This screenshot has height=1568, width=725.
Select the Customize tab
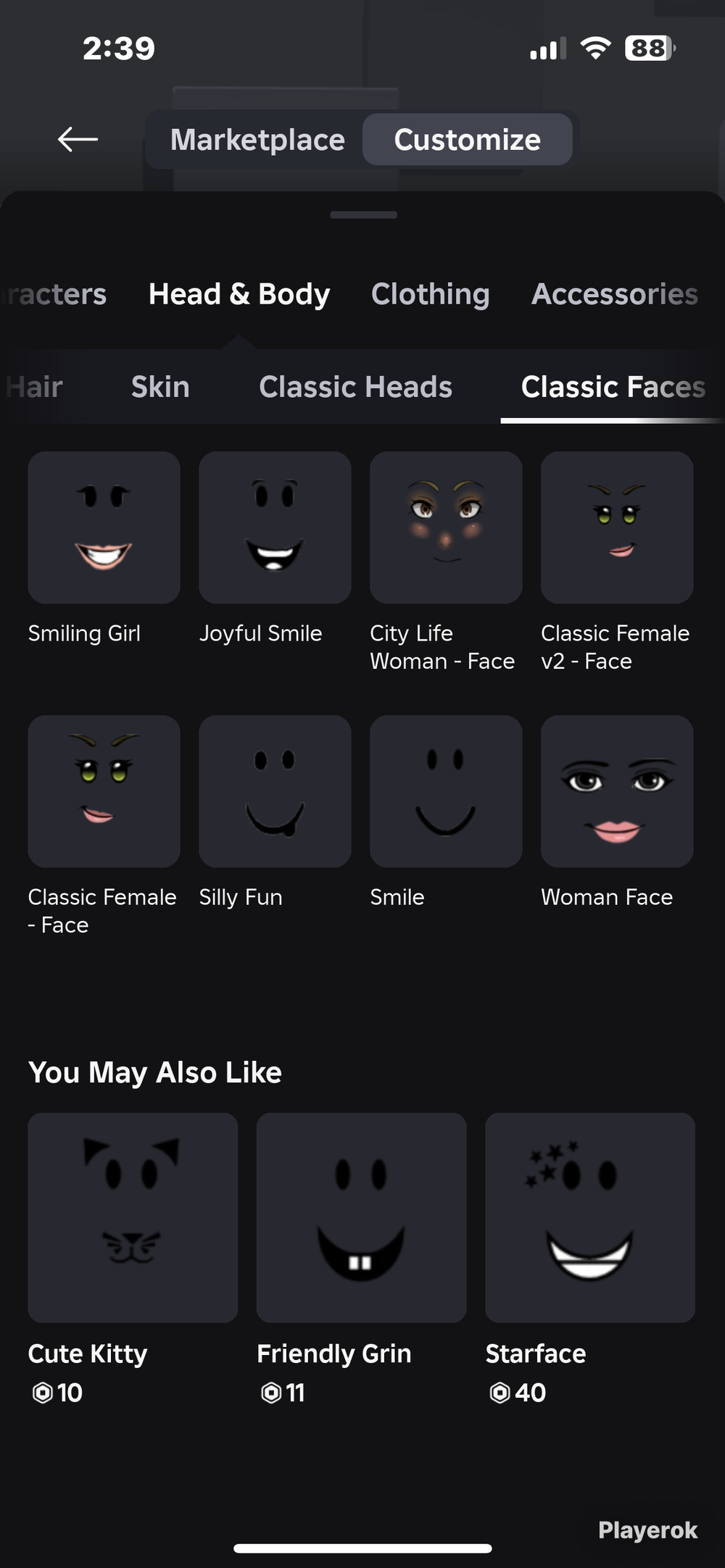[x=468, y=139]
